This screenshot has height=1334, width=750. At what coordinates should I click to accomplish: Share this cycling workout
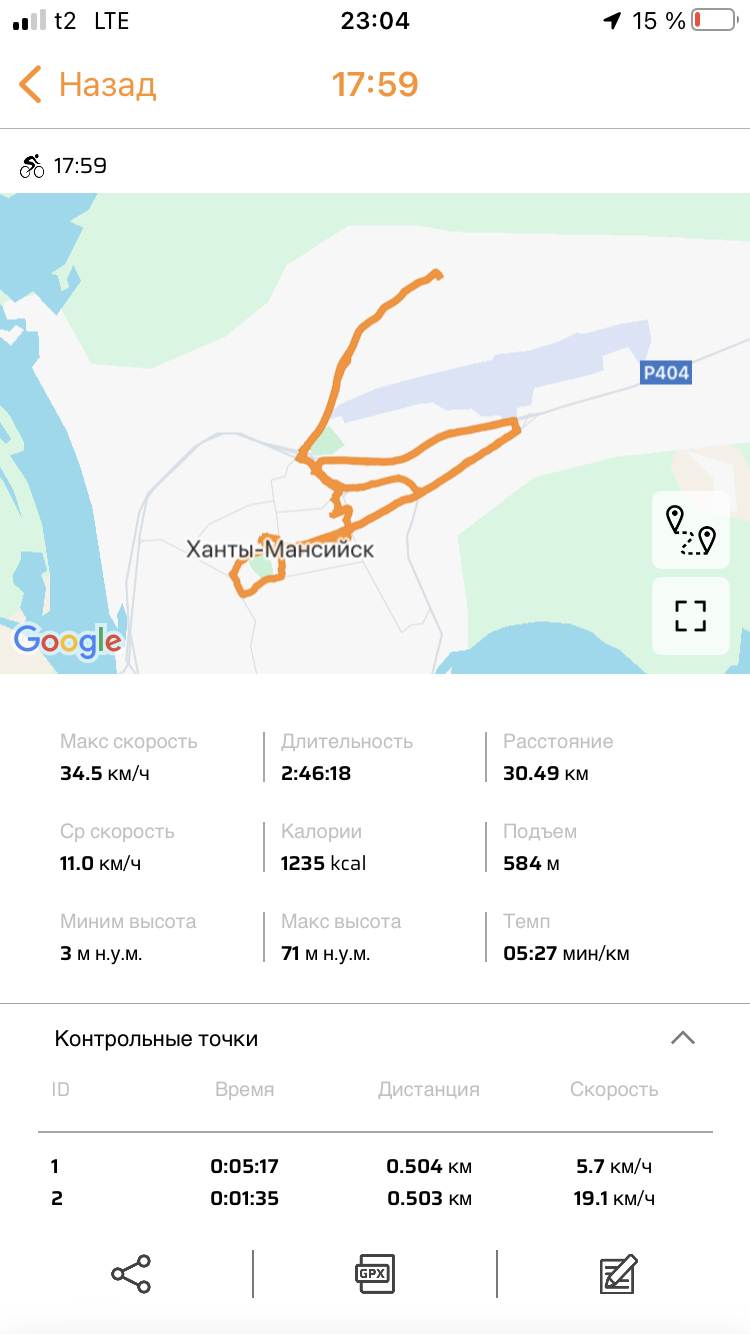[131, 1274]
